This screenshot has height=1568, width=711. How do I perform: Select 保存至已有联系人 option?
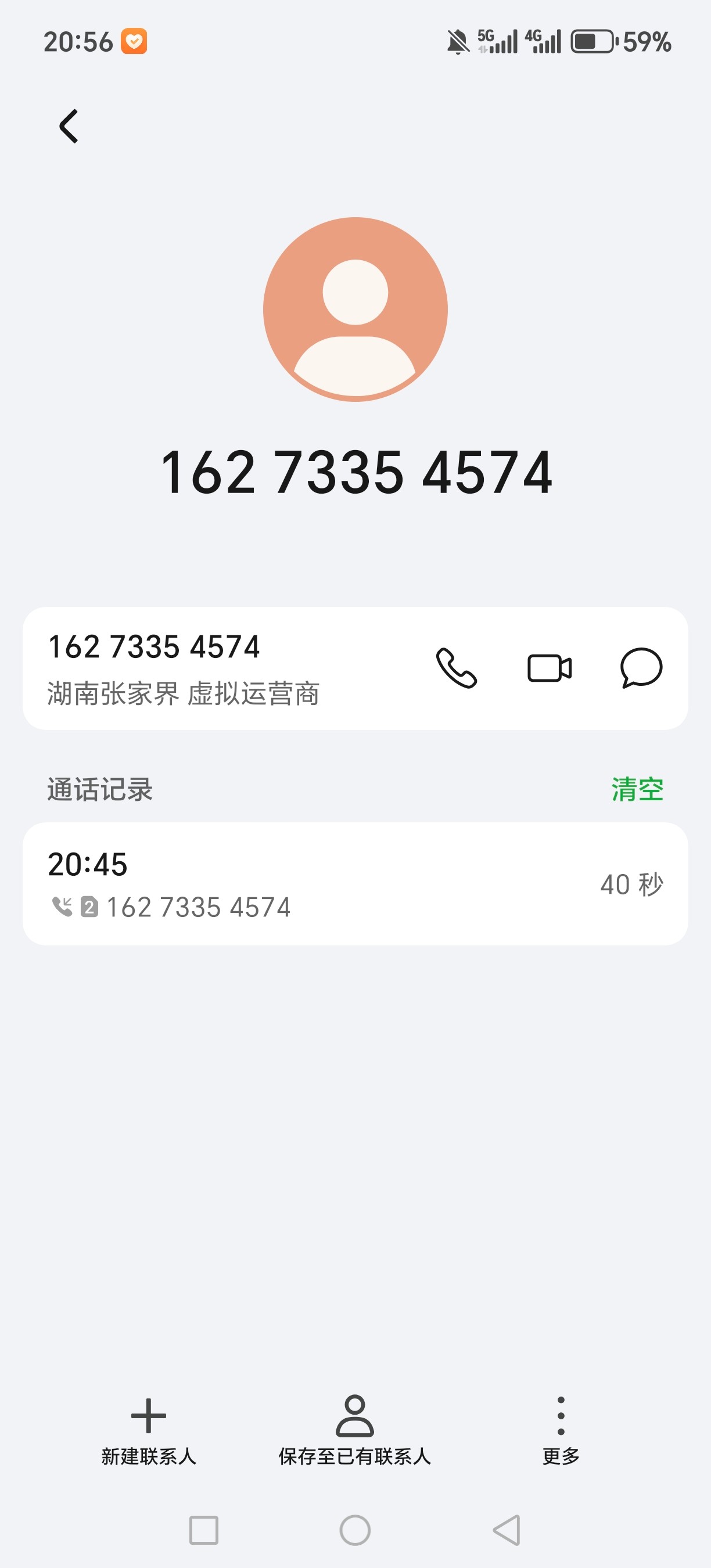[x=355, y=1430]
